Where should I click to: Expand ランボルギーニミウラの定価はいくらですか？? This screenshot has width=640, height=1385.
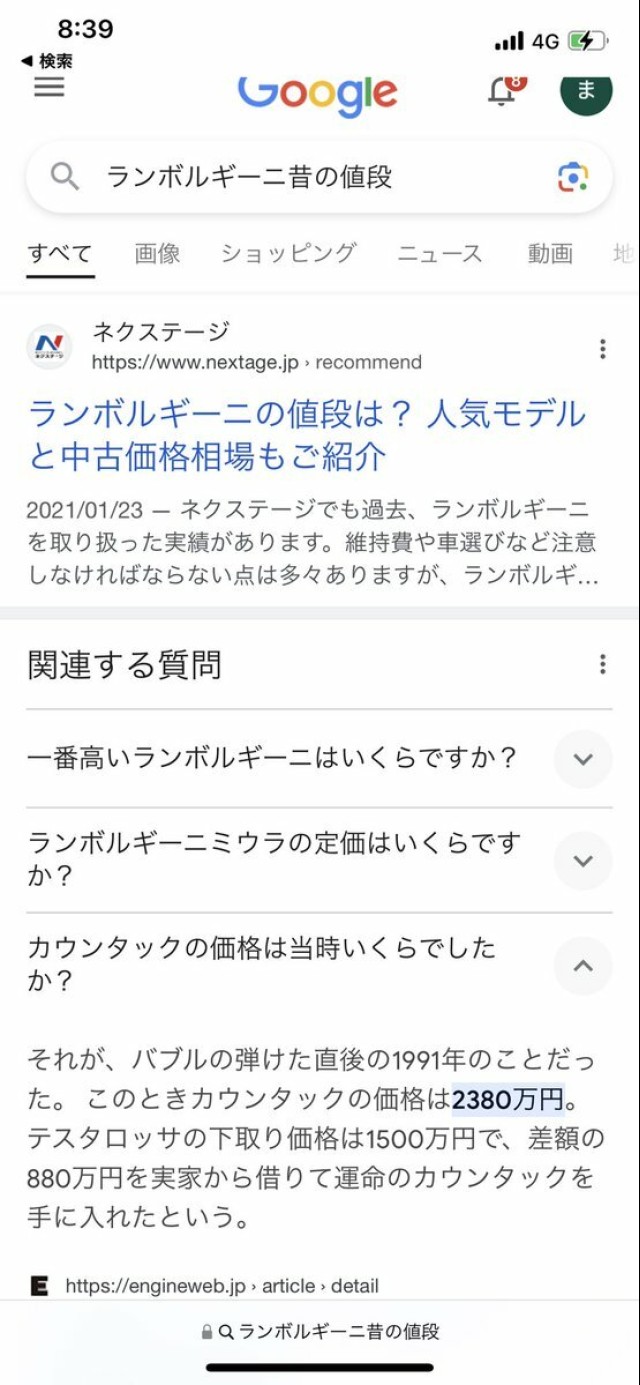coord(583,861)
